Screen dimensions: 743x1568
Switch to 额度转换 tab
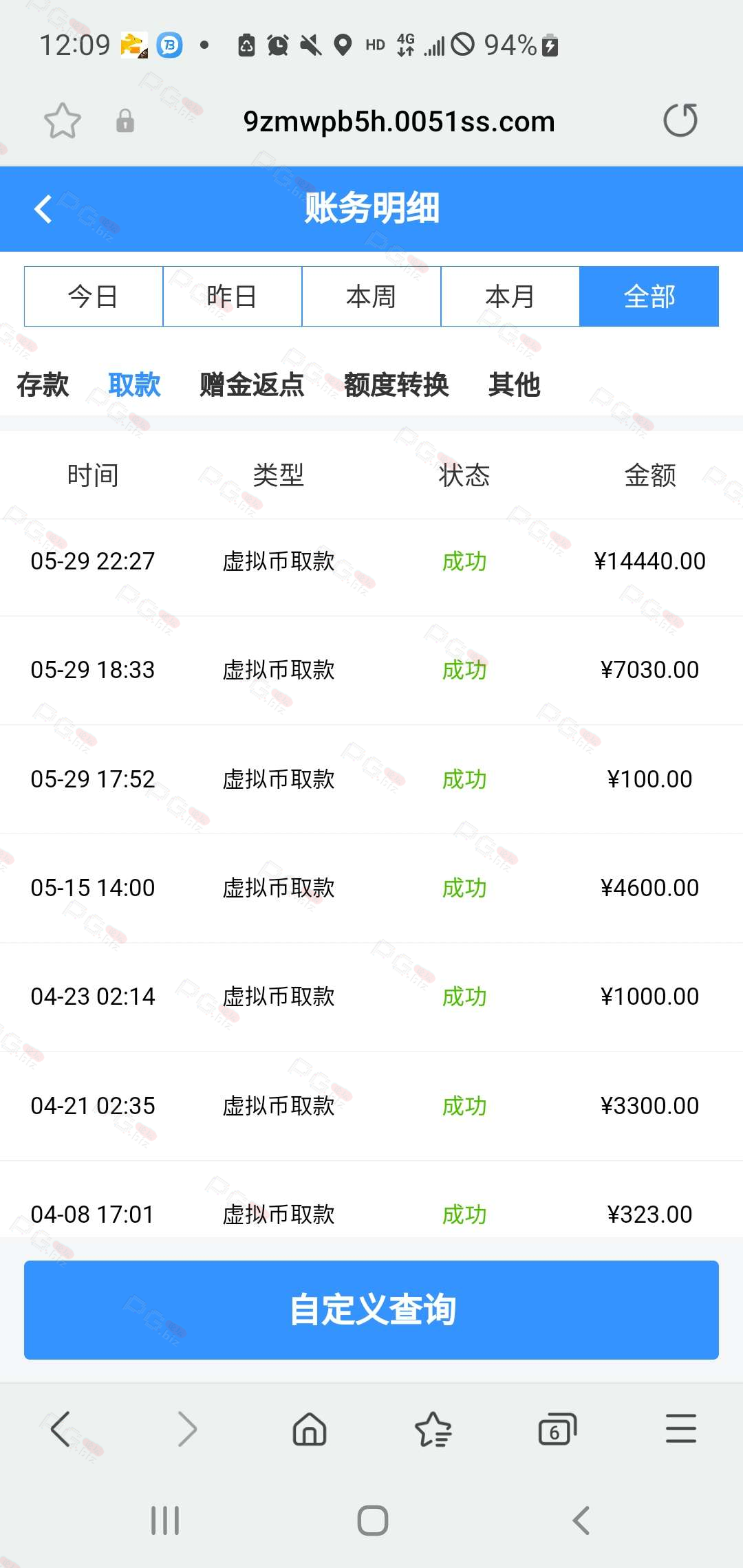point(396,385)
